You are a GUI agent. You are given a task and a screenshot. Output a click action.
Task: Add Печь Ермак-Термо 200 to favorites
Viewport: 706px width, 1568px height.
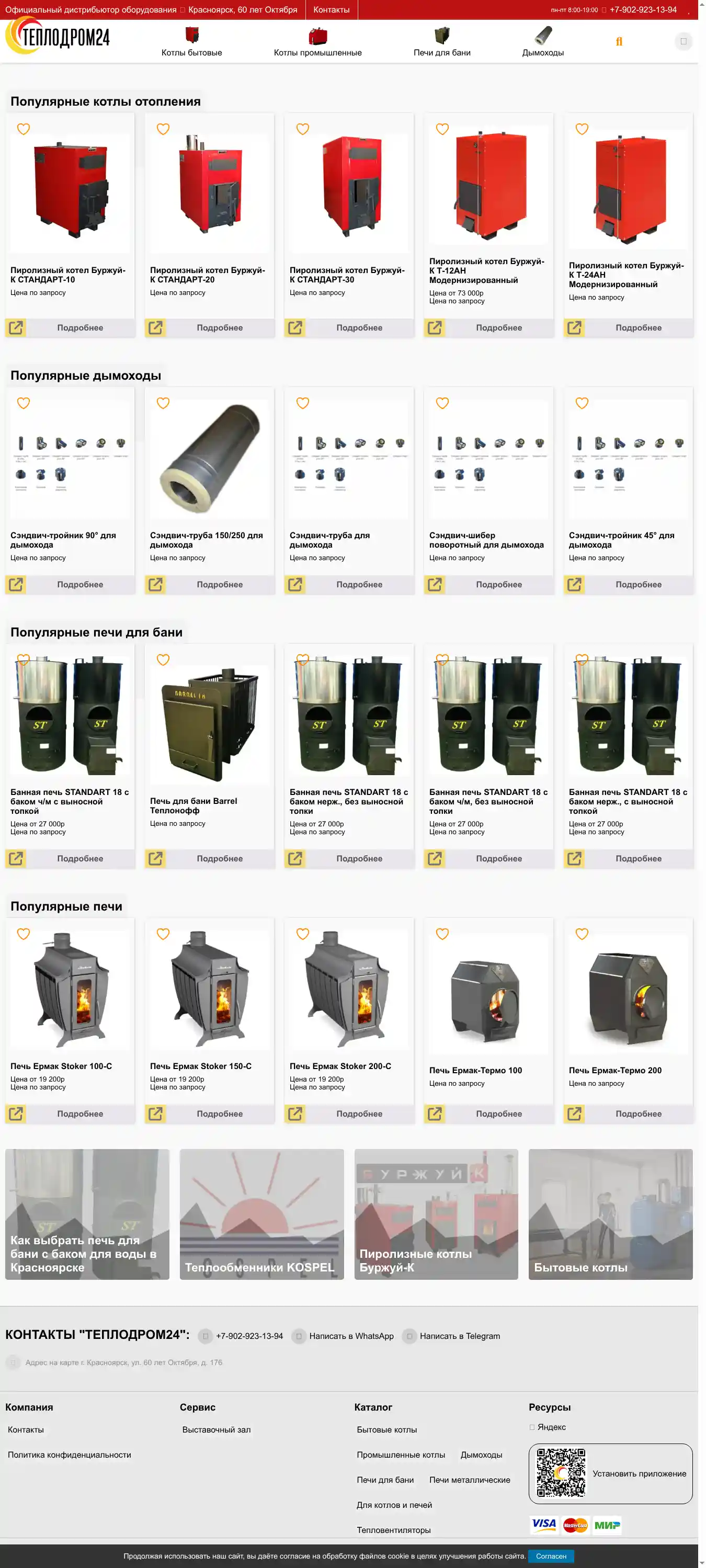(x=582, y=934)
